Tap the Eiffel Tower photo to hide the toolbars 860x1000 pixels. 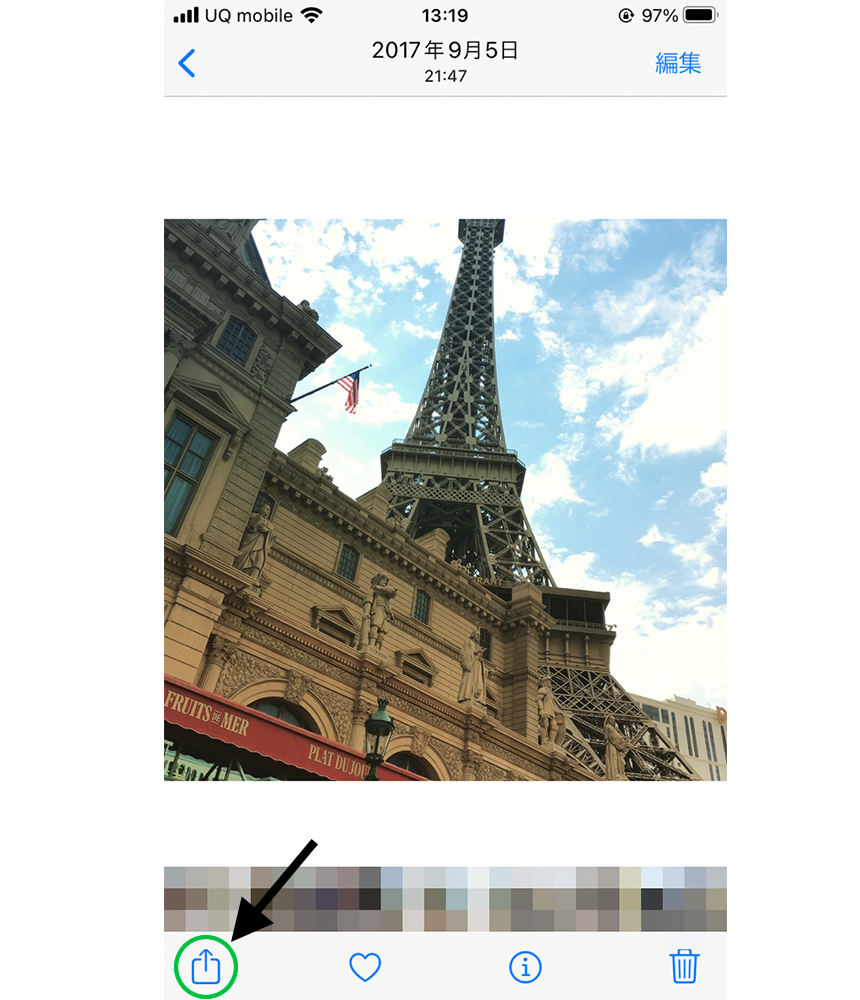(445, 500)
